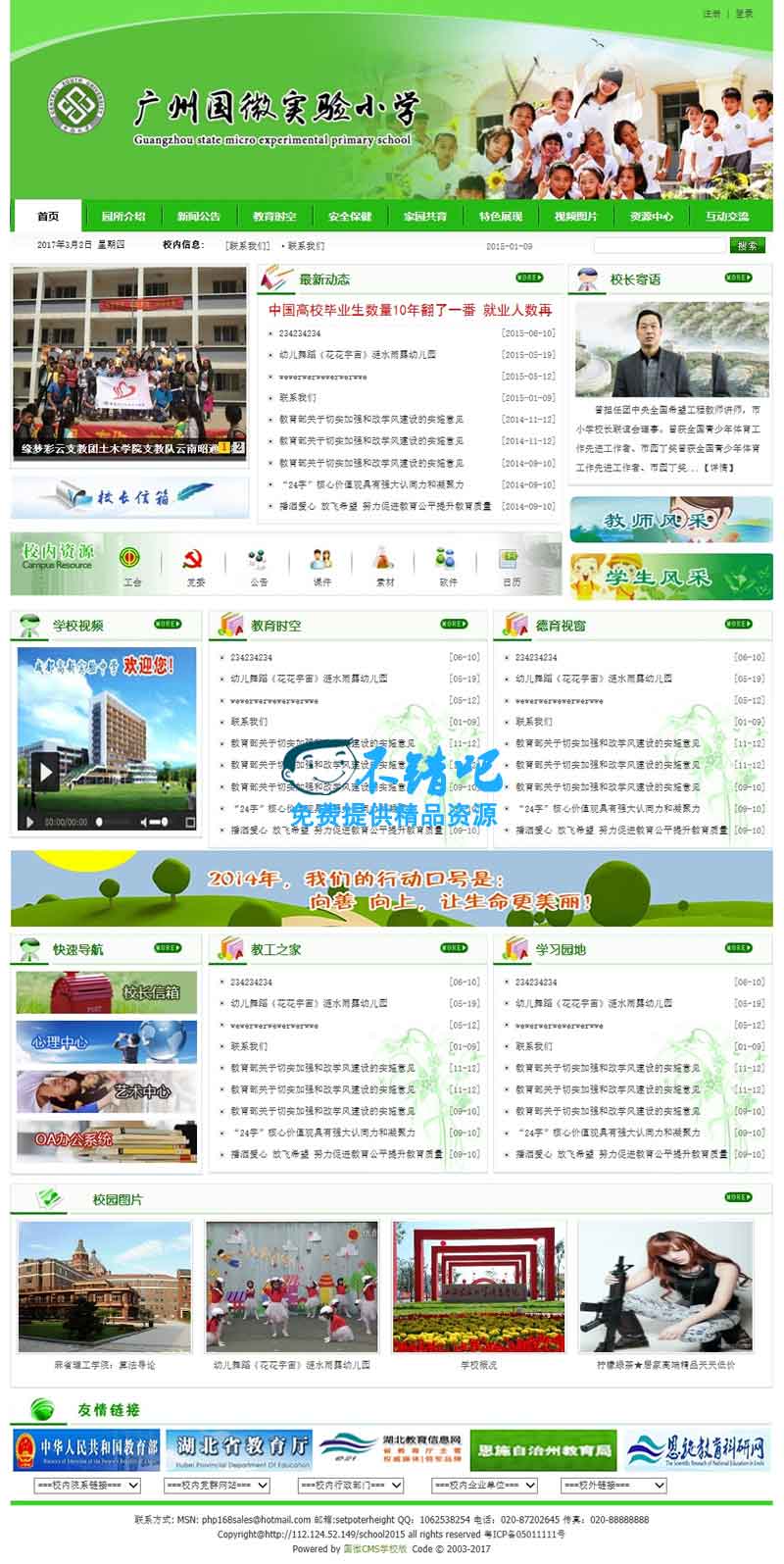Open the 学生风采 banner

pyautogui.click(x=670, y=577)
